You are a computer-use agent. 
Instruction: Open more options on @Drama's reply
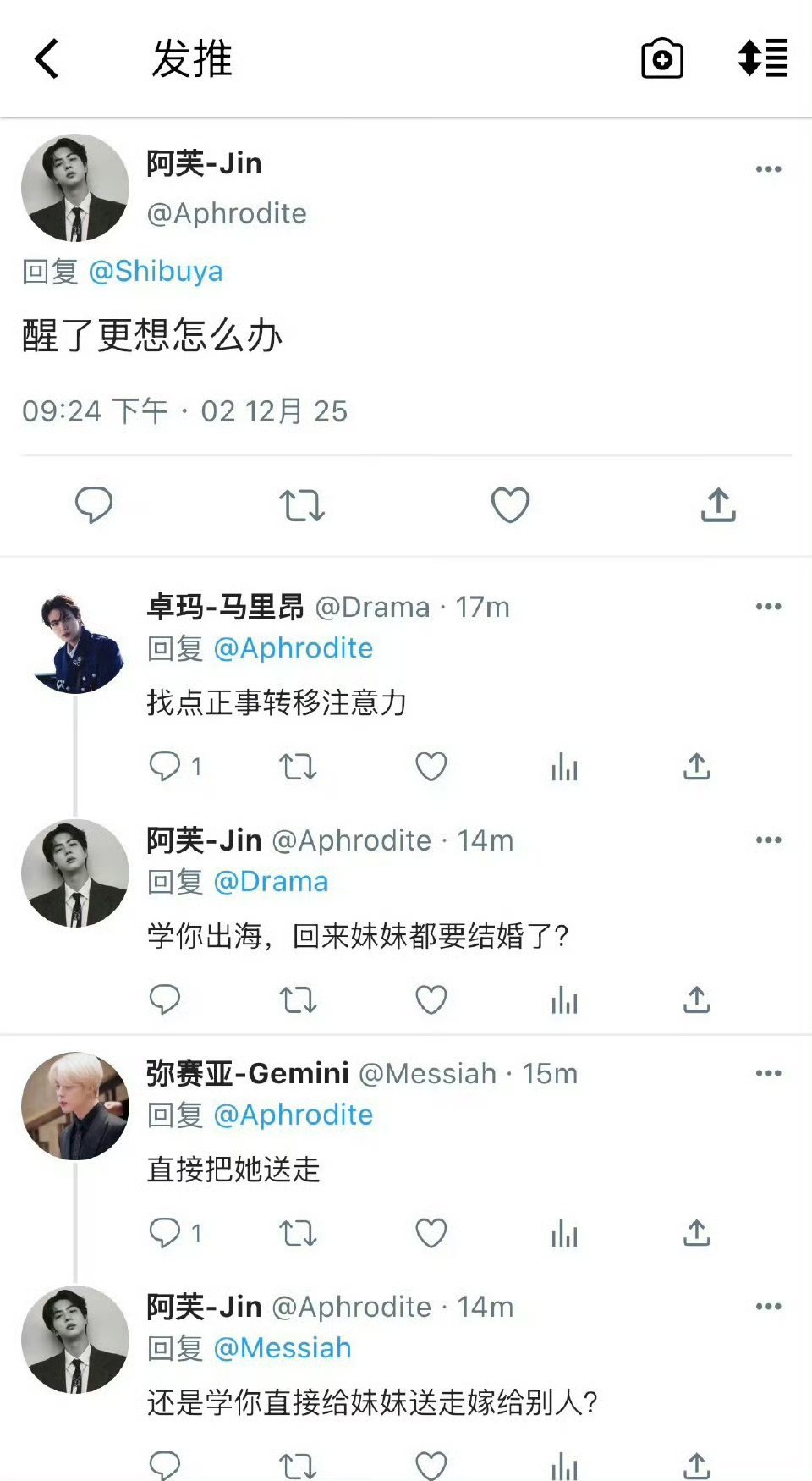768,605
